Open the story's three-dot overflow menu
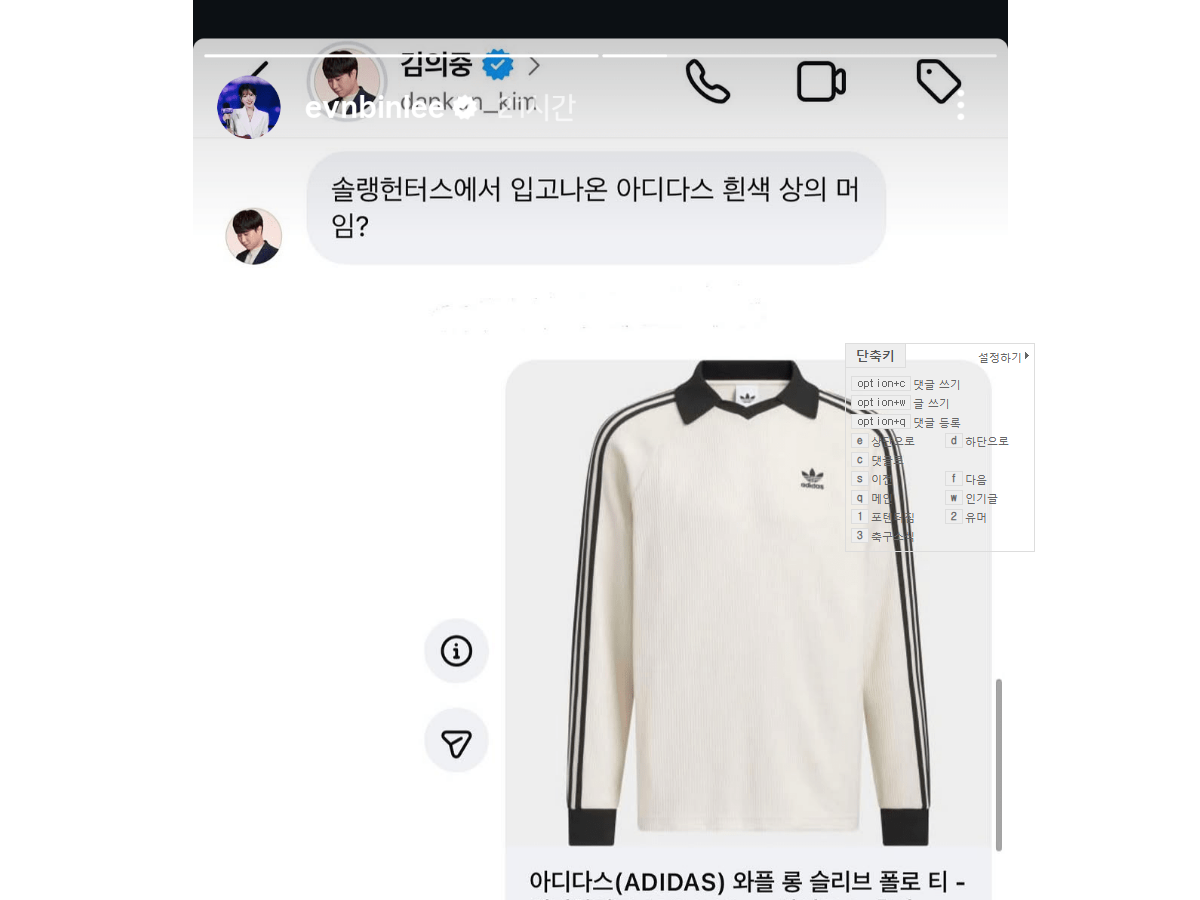This screenshot has width=1200, height=900. point(960,103)
